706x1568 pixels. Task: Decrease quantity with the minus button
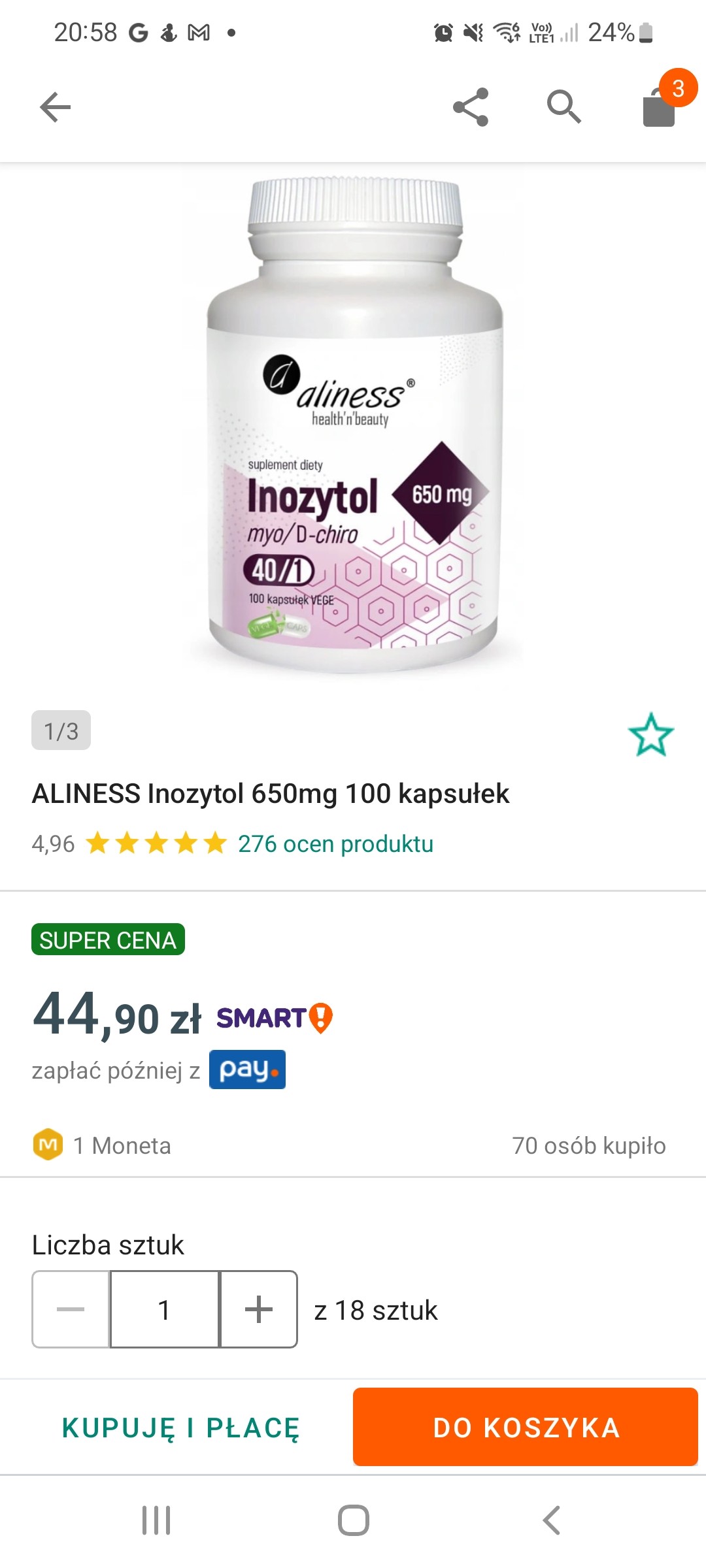[x=71, y=1309]
